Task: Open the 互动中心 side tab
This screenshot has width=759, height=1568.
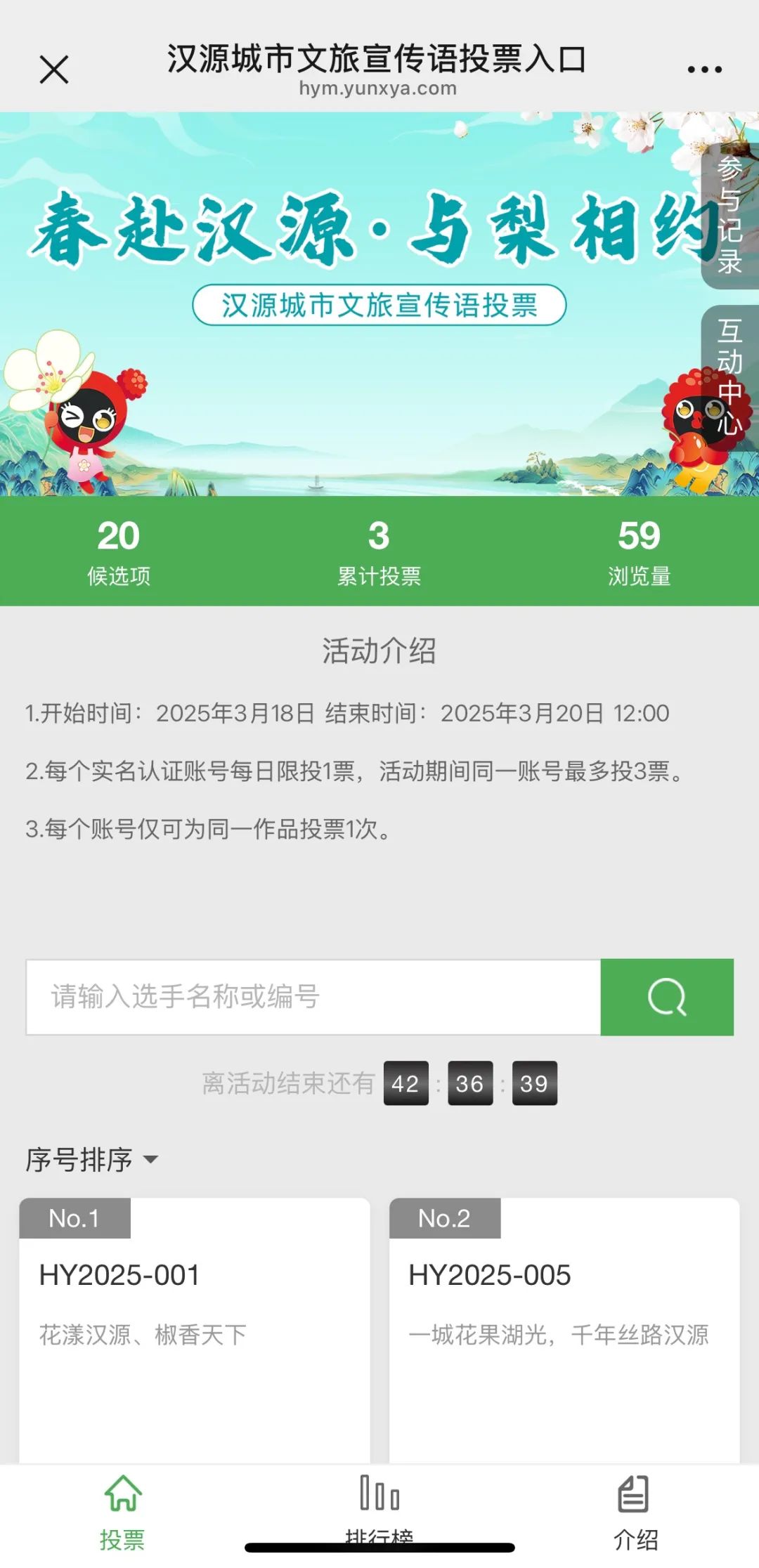Action: 730,376
